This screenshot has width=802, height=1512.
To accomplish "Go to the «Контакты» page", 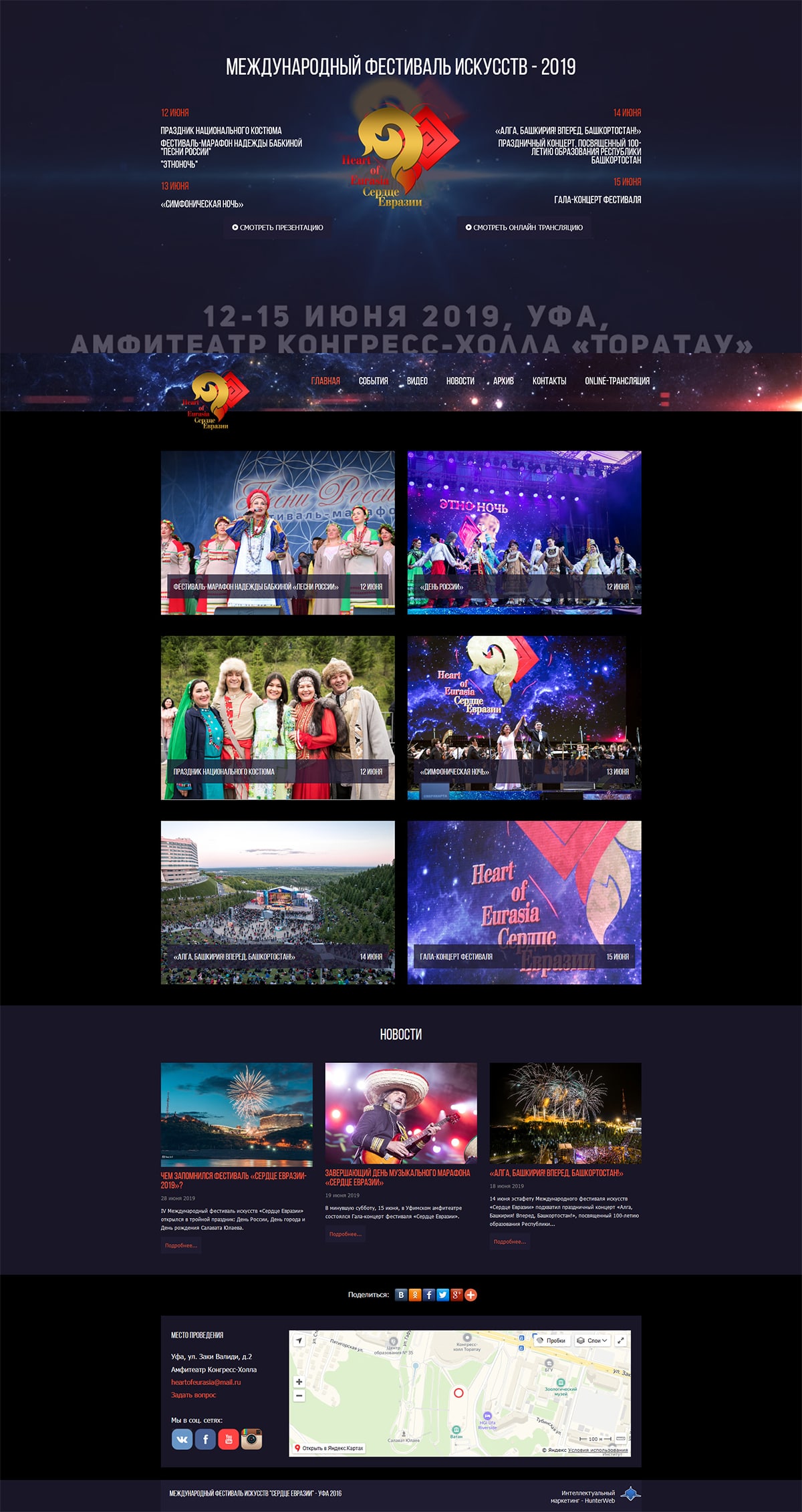I will tap(549, 381).
